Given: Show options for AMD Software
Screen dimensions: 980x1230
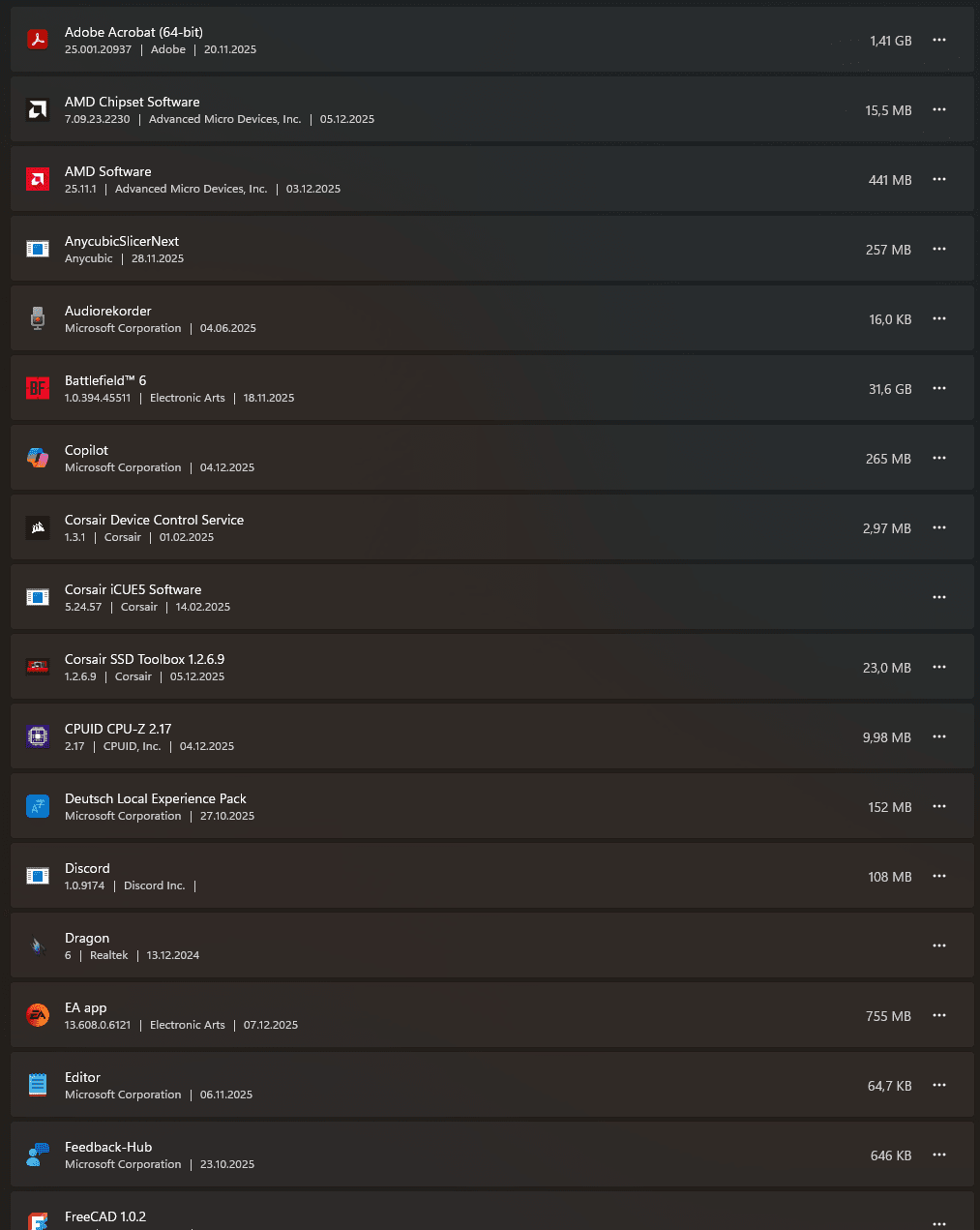Looking at the screenshot, I should (938, 179).
